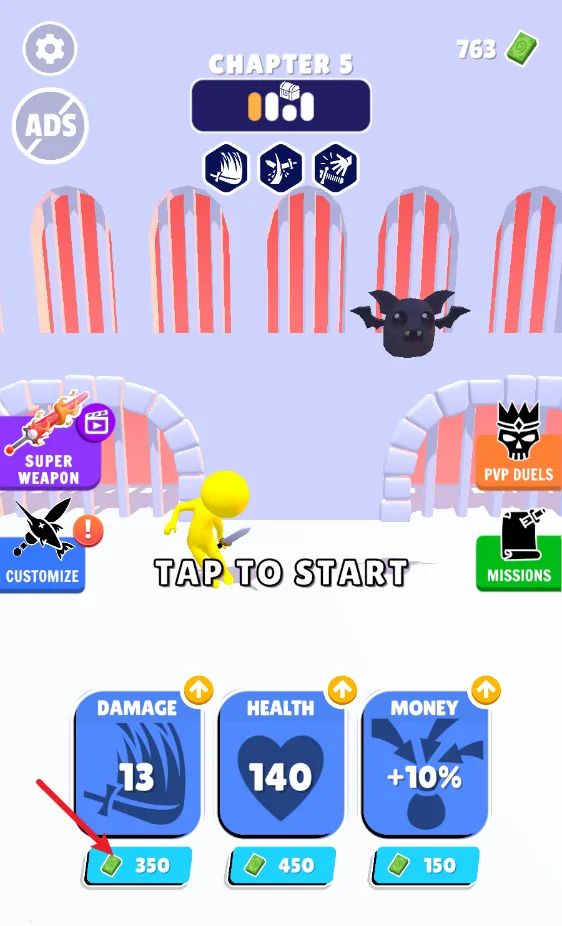Open the settings gear
The image size is (562, 926).
(50, 50)
